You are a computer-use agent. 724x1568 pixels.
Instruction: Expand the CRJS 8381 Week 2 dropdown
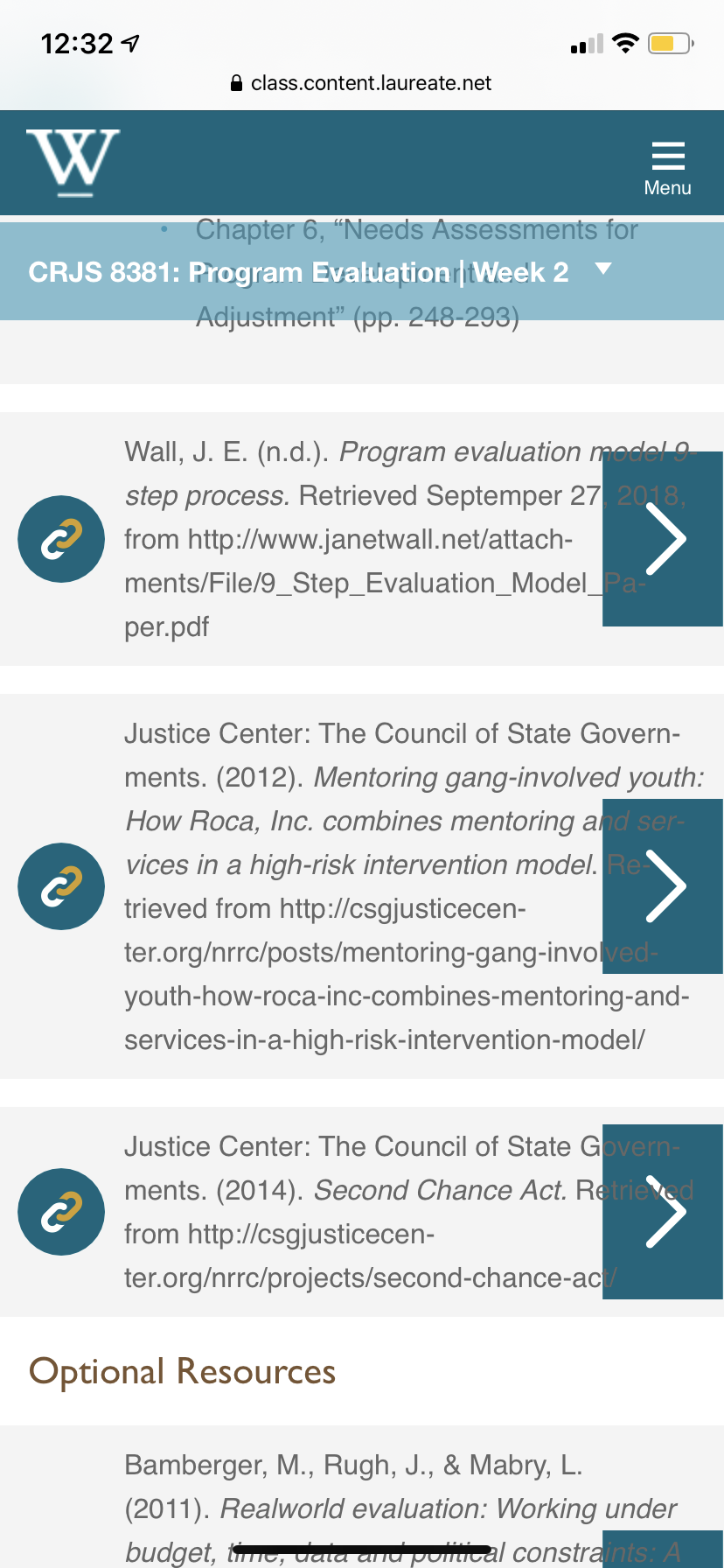602,269
